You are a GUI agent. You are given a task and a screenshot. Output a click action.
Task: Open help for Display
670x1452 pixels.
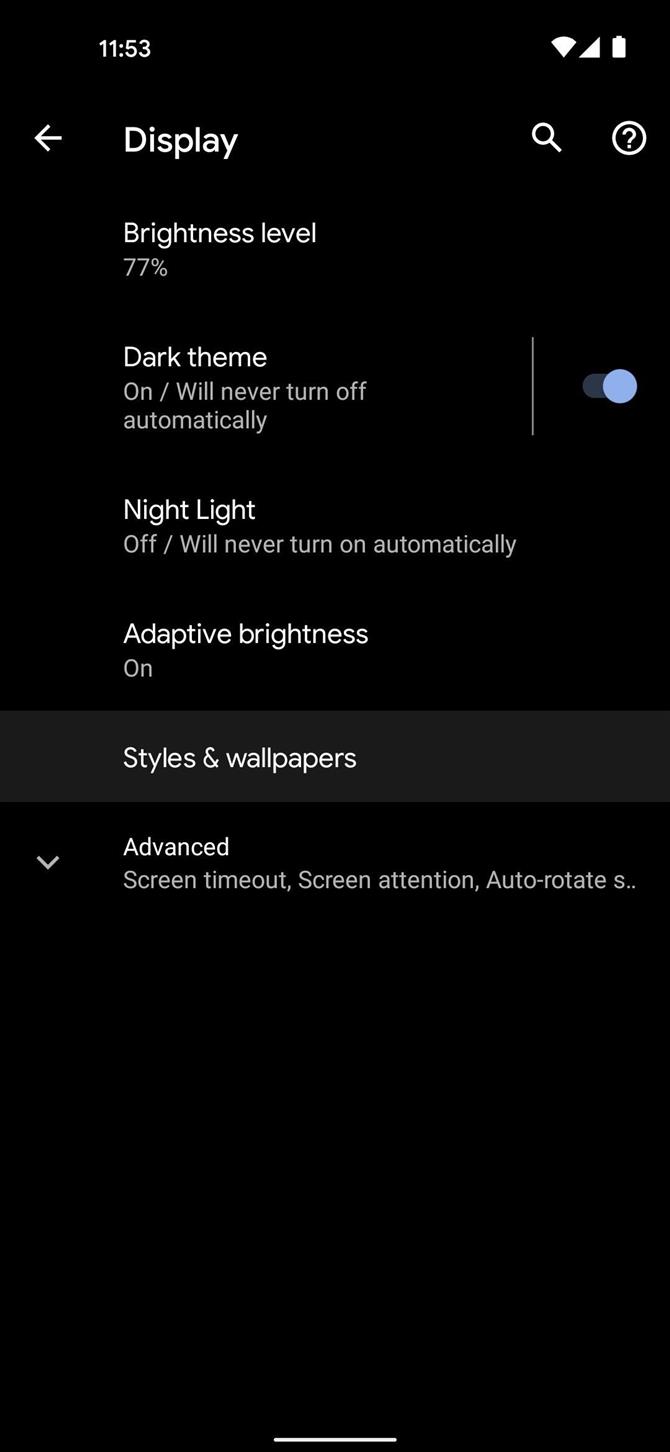pyautogui.click(x=628, y=139)
